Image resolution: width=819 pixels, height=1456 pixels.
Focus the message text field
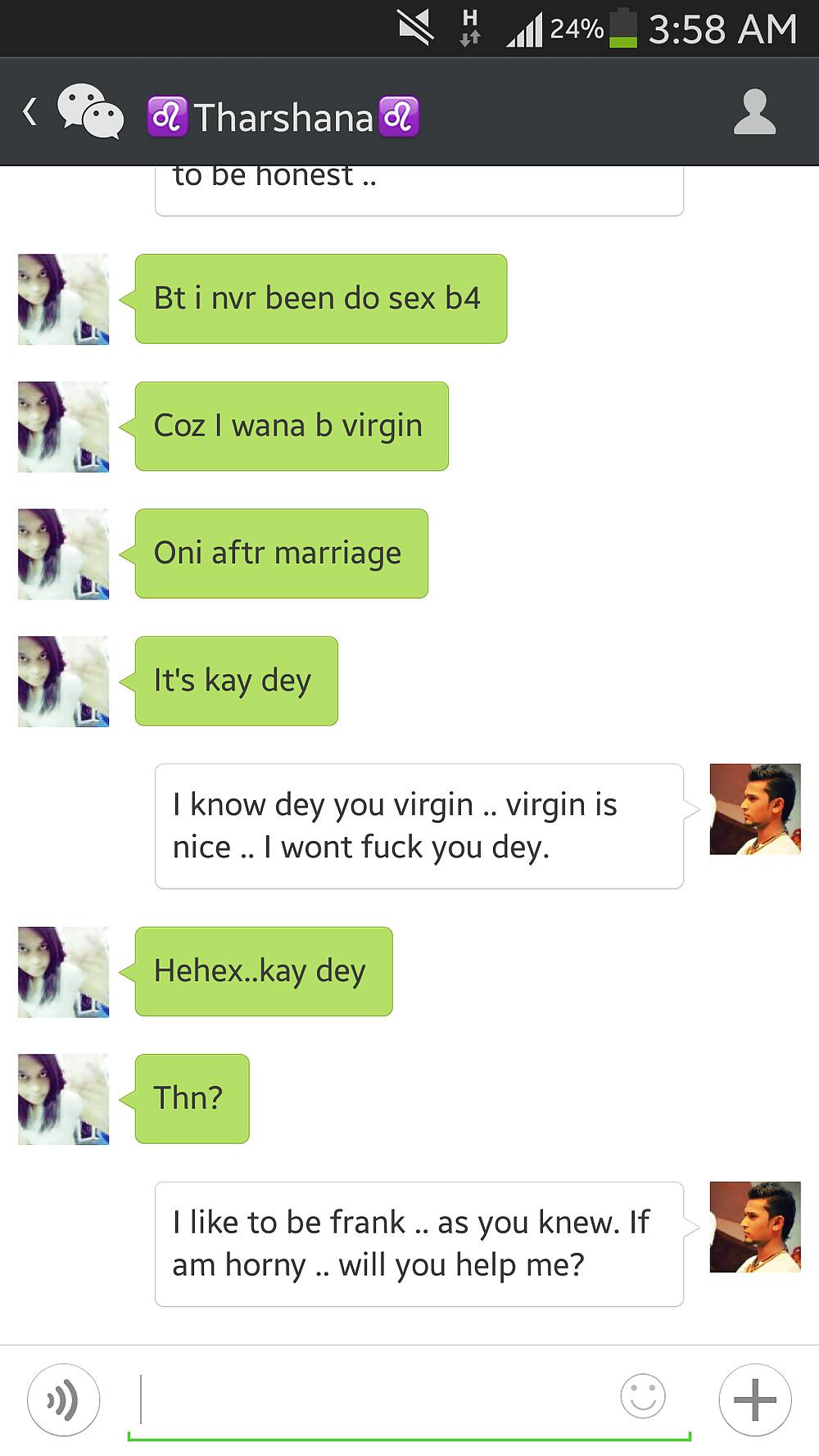point(373,1399)
